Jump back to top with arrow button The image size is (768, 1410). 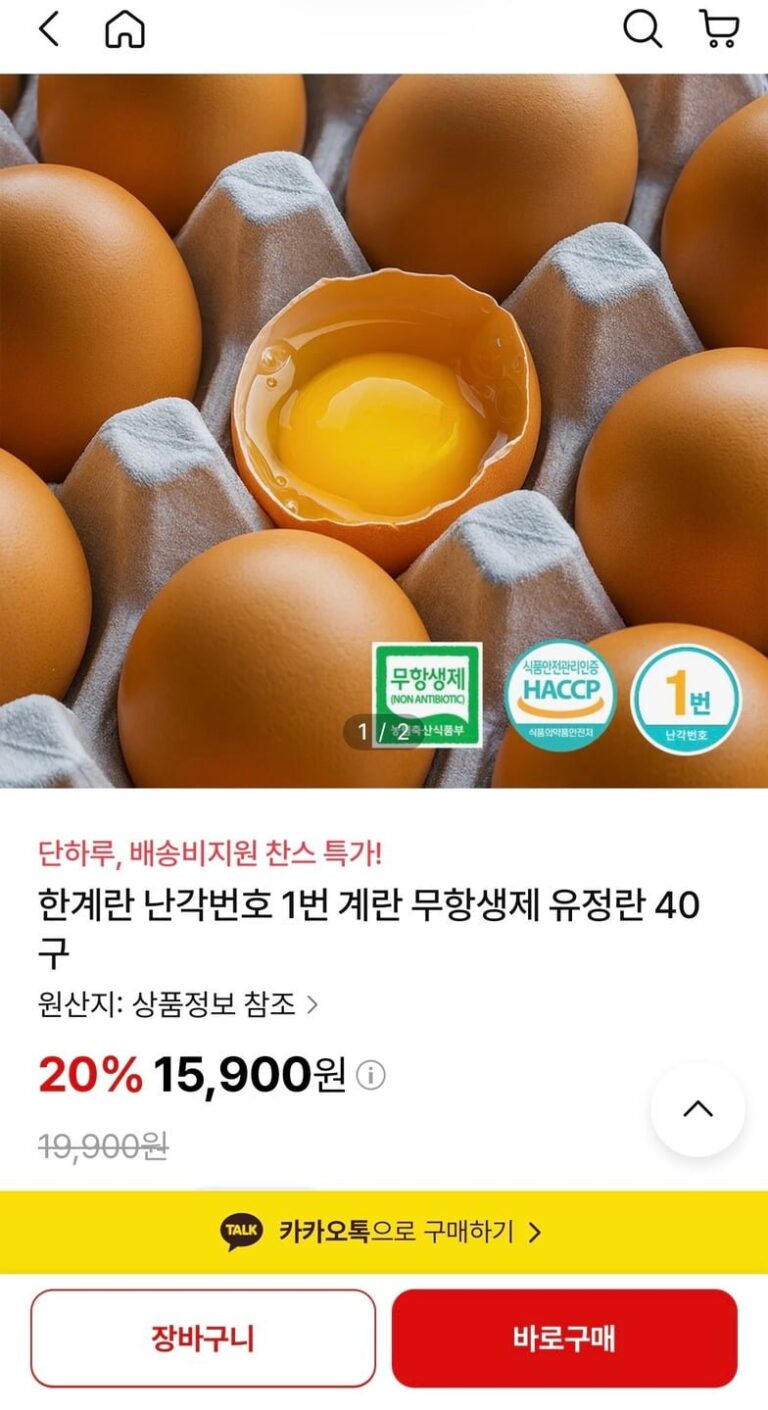coord(697,1109)
